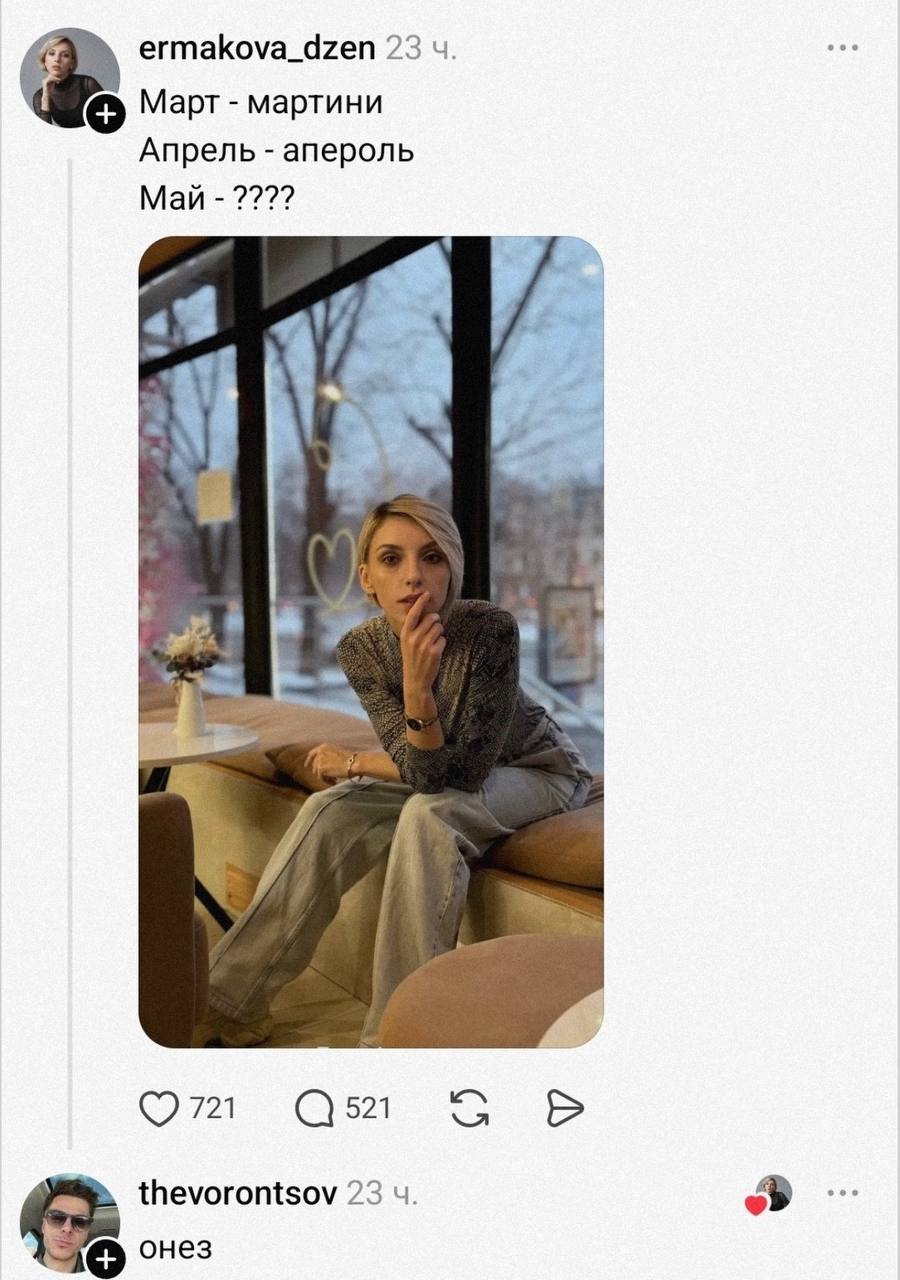This screenshot has height=1280, width=900.
Task: Open overflow menu on thevorontsov's reply
Action: click(x=843, y=1192)
